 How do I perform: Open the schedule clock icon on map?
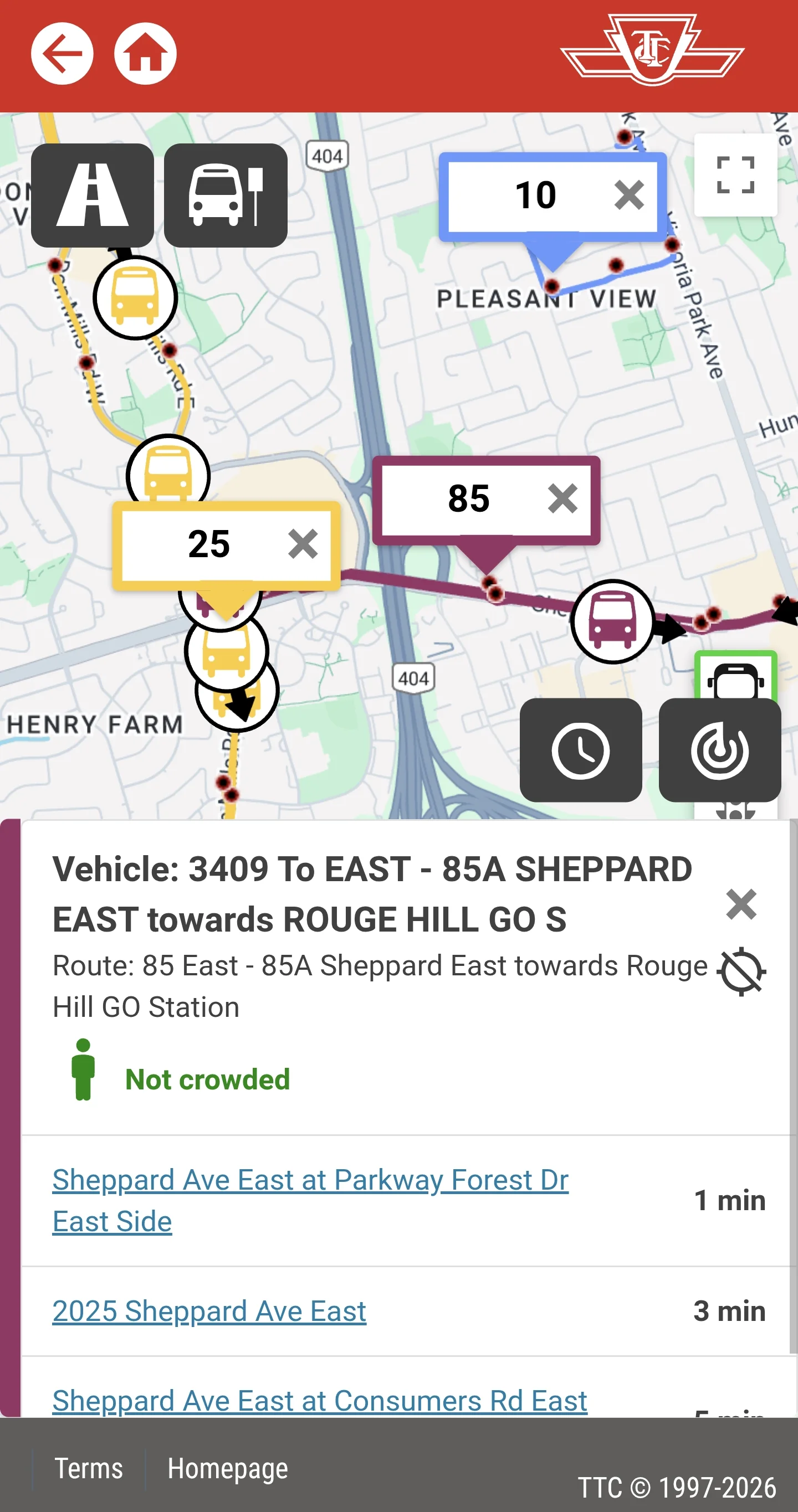[x=582, y=749]
